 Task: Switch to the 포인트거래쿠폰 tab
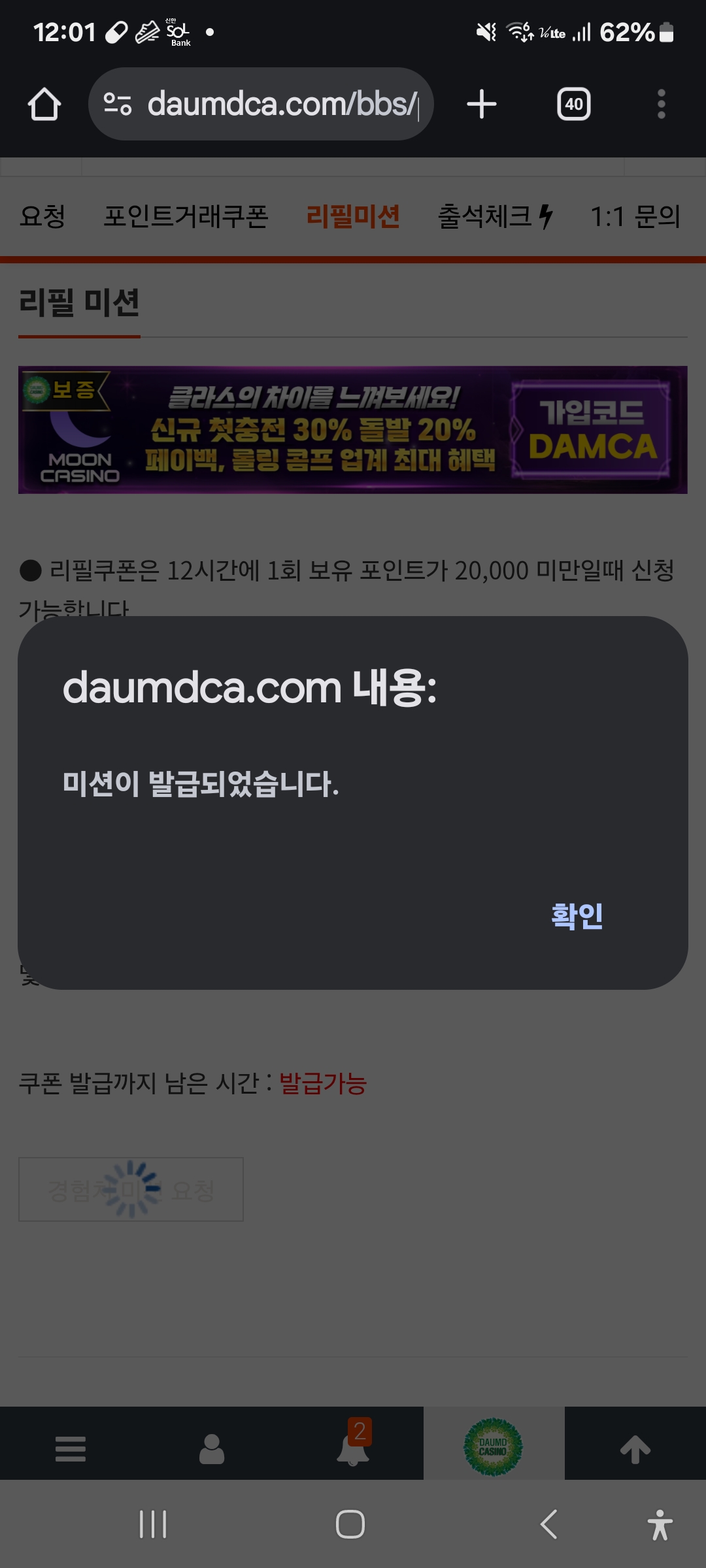pos(186,216)
